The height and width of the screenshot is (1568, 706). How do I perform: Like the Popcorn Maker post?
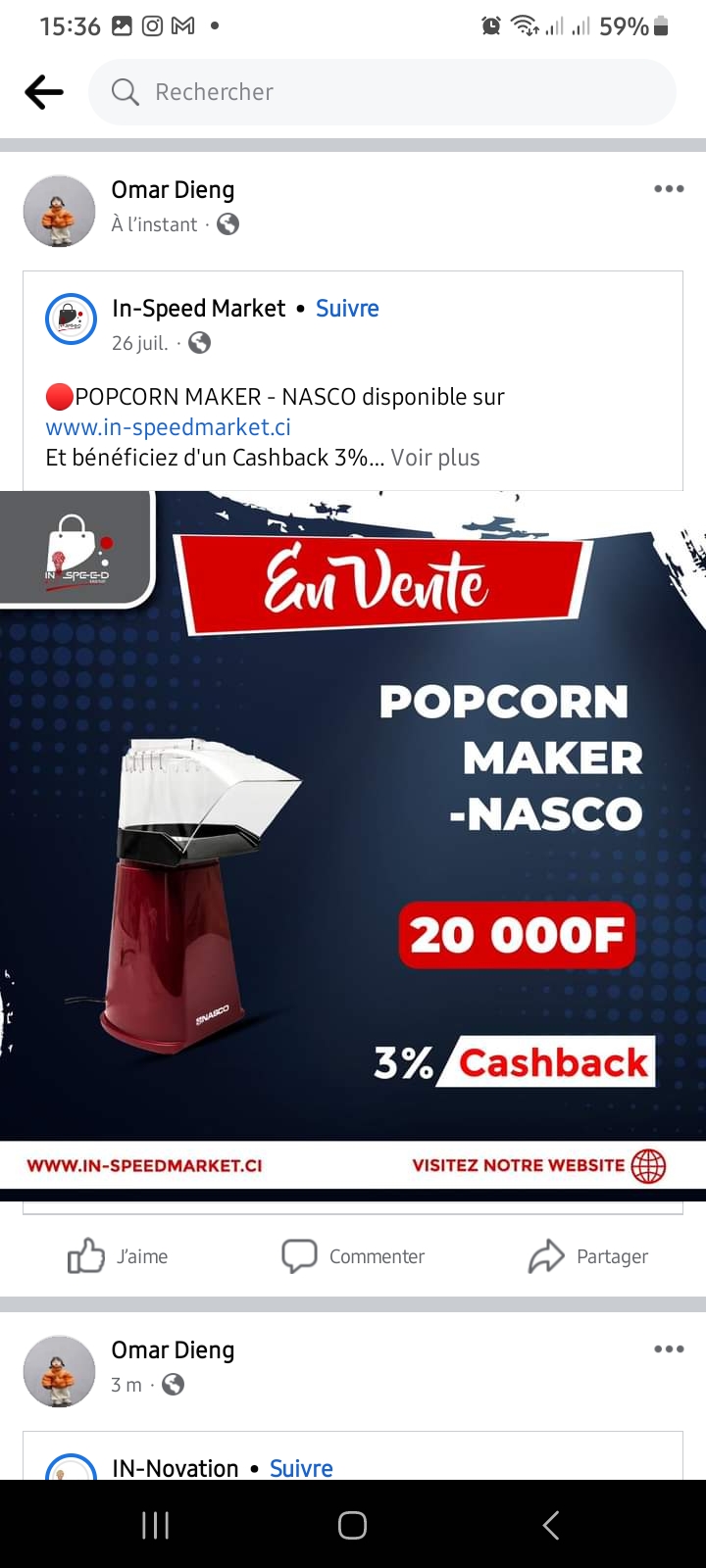118,1256
